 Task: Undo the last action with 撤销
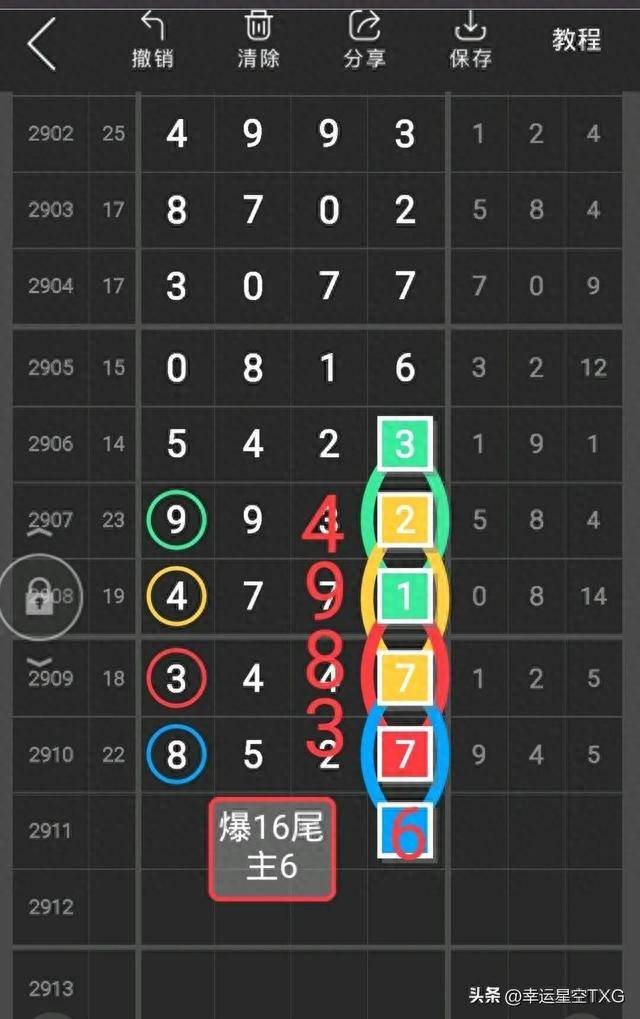click(152, 40)
